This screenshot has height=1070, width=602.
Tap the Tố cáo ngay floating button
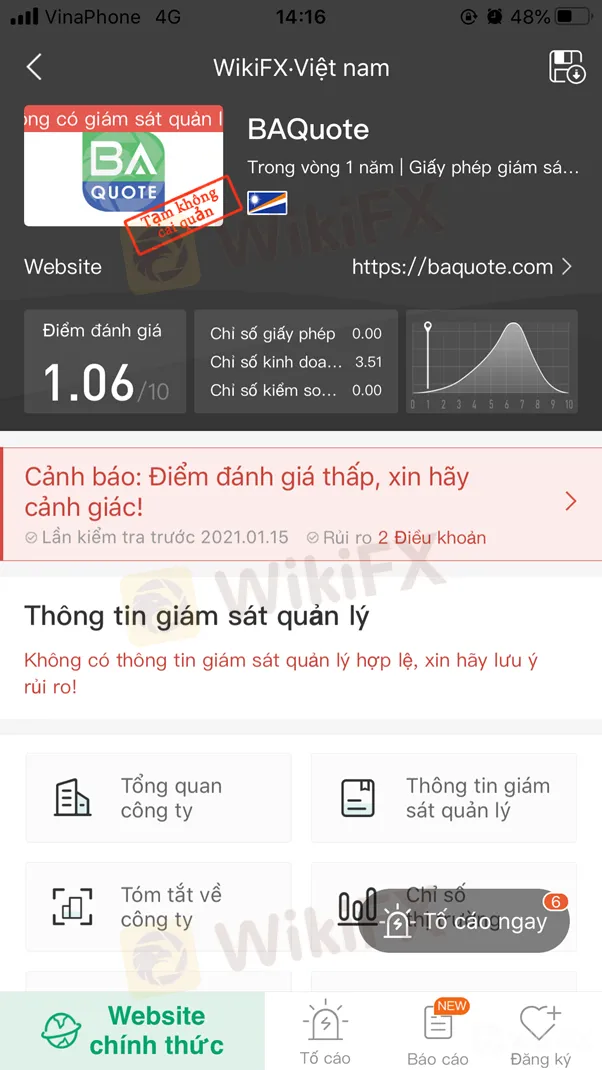click(465, 921)
